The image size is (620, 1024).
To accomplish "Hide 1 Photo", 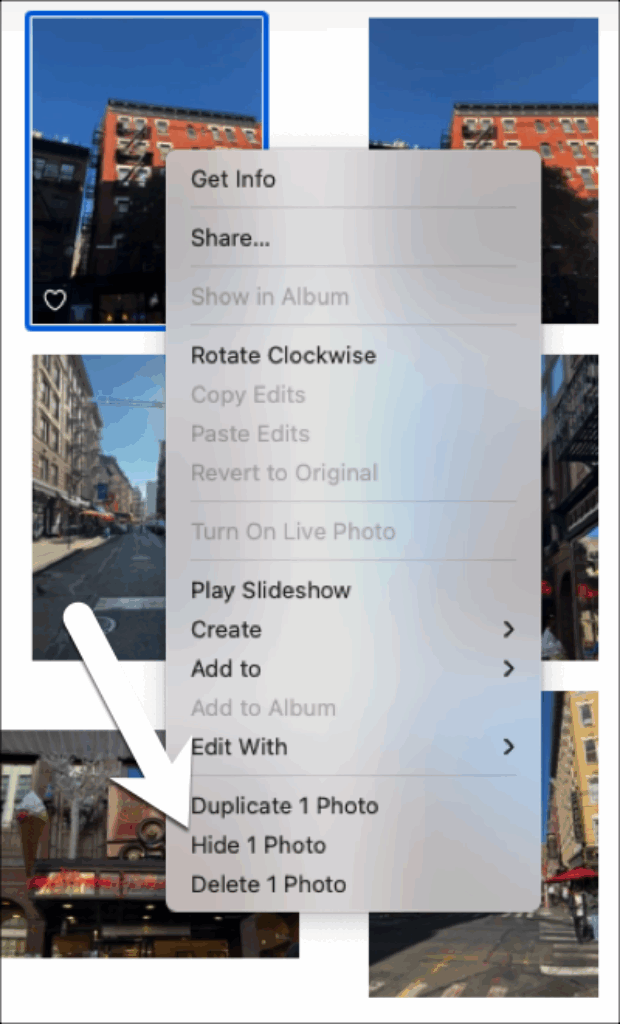I will [258, 845].
